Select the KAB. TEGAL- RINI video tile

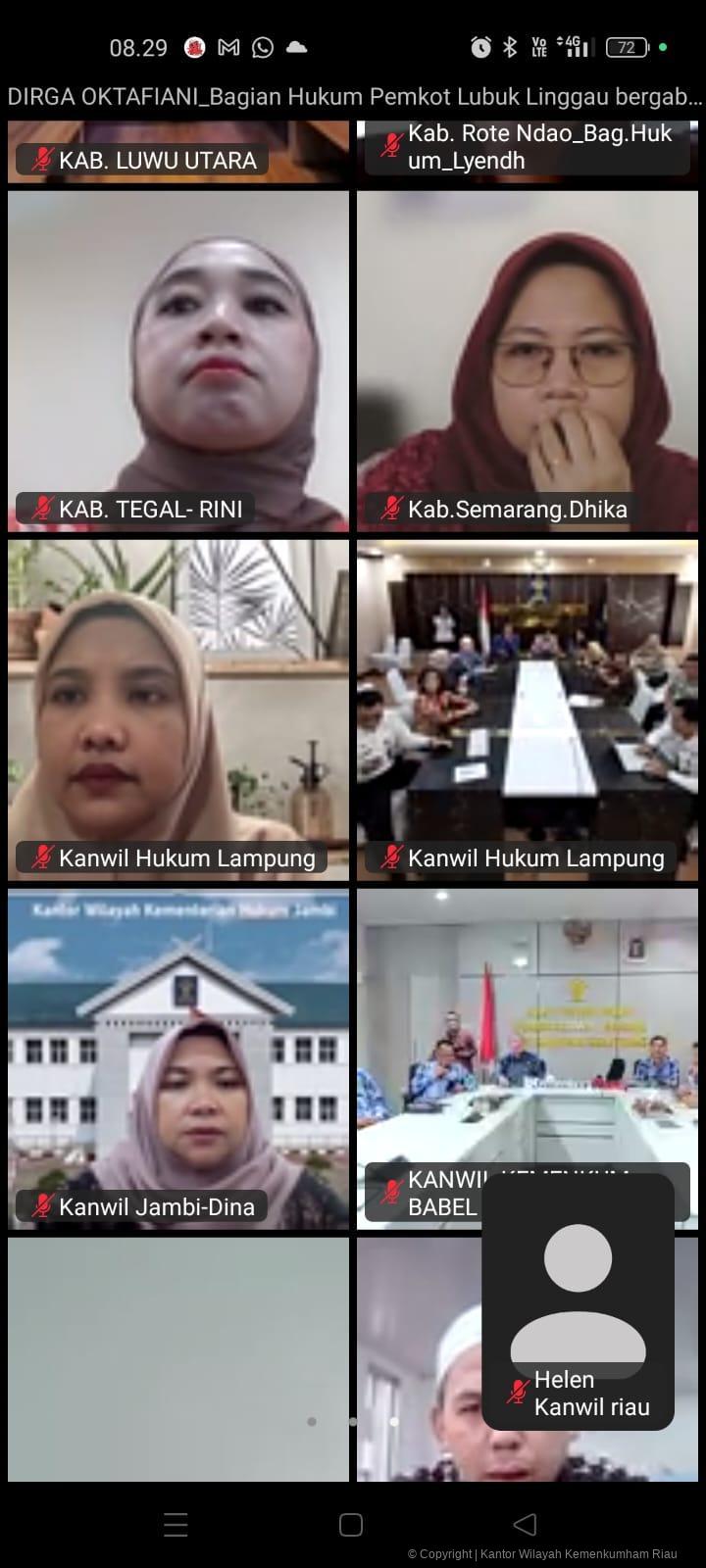point(178,361)
